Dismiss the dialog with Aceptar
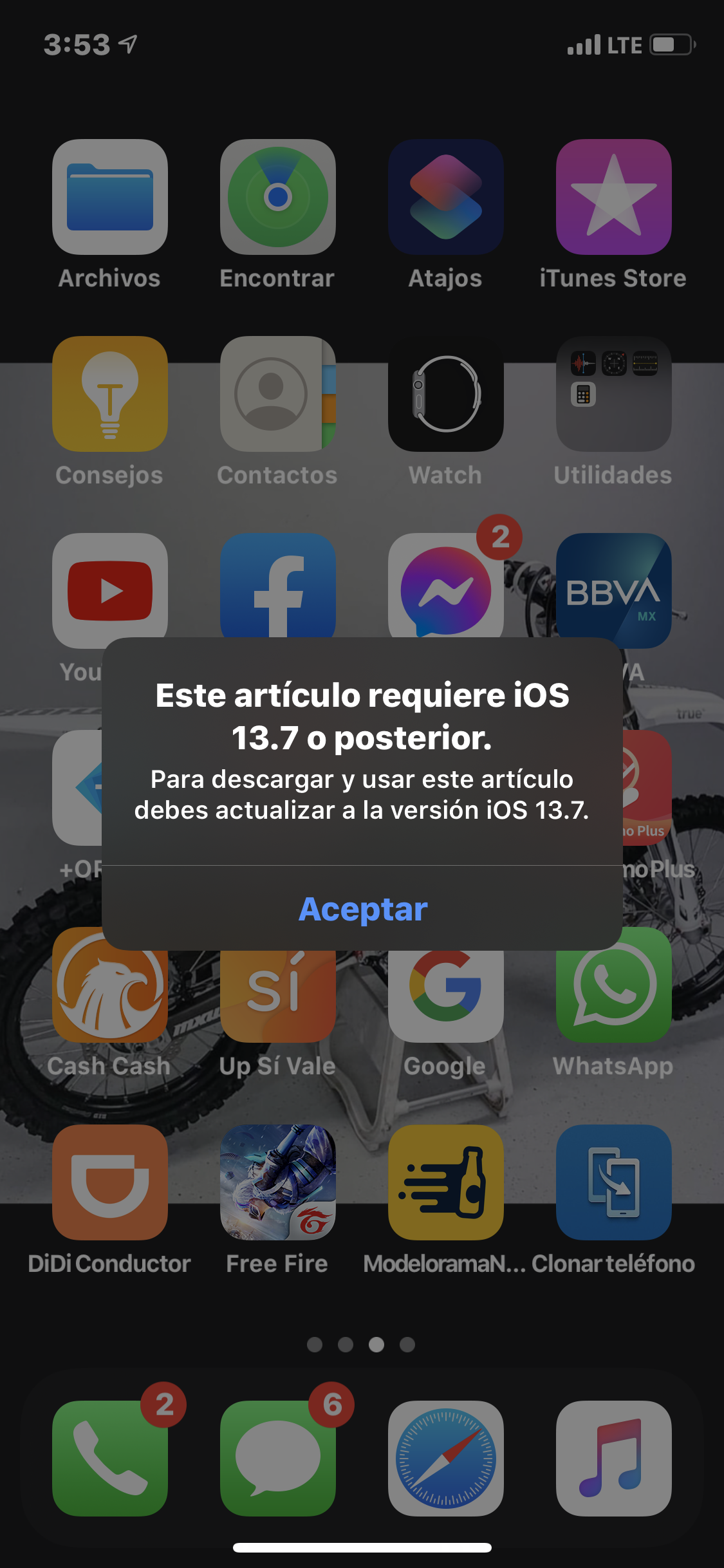The width and height of the screenshot is (724, 1568). [362, 908]
